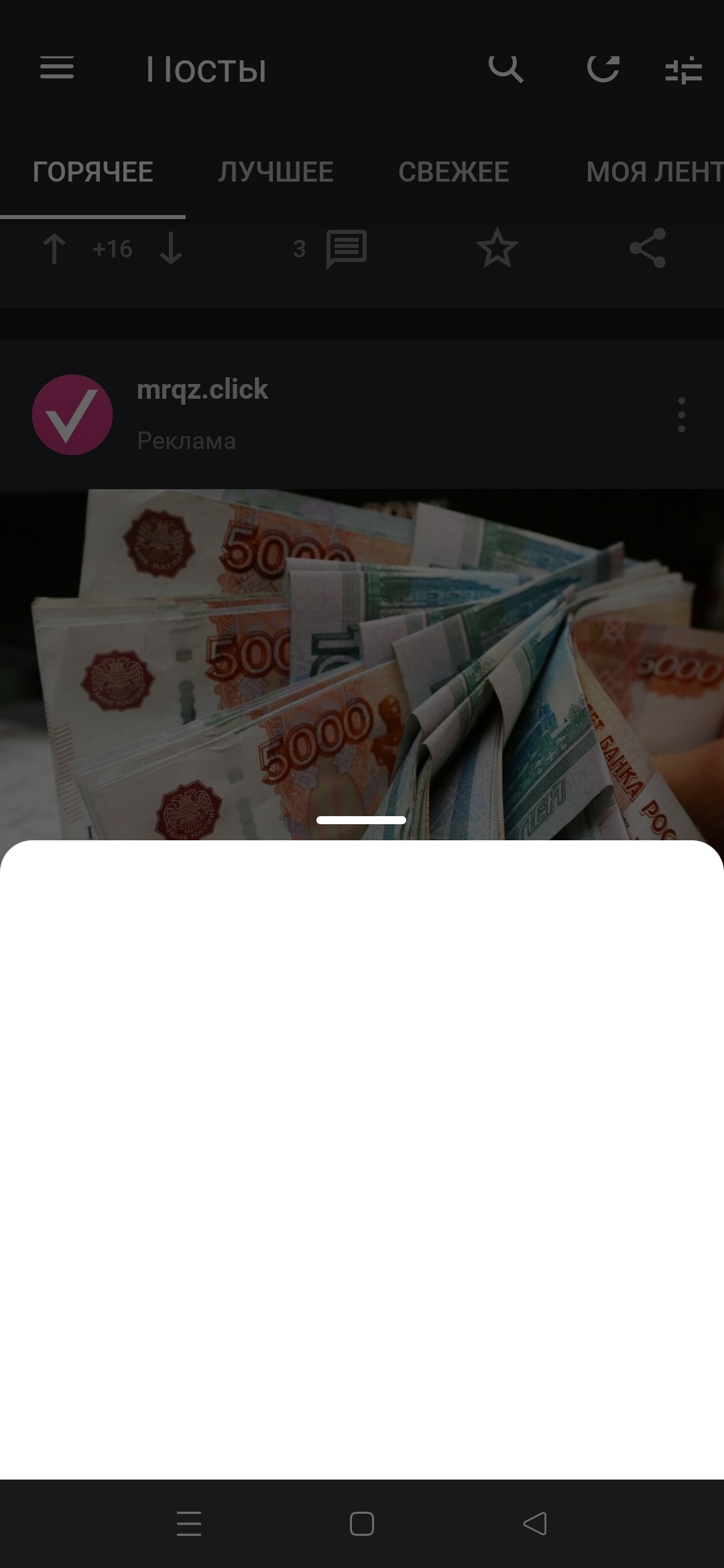The image size is (724, 1568).
Task: Go back using the system navigation bar
Action: (535, 1524)
